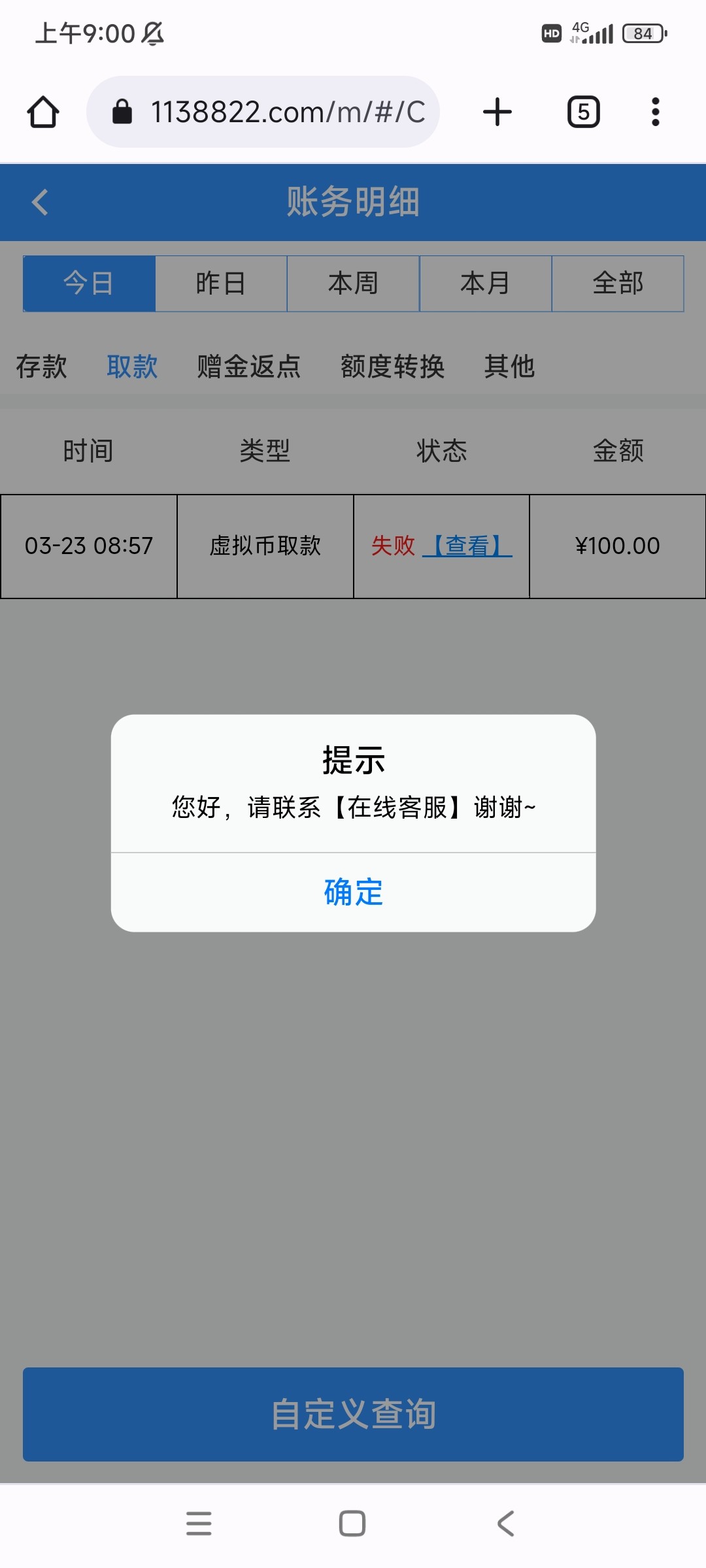Select the 其他 transaction category
706x1568 pixels.
(509, 367)
